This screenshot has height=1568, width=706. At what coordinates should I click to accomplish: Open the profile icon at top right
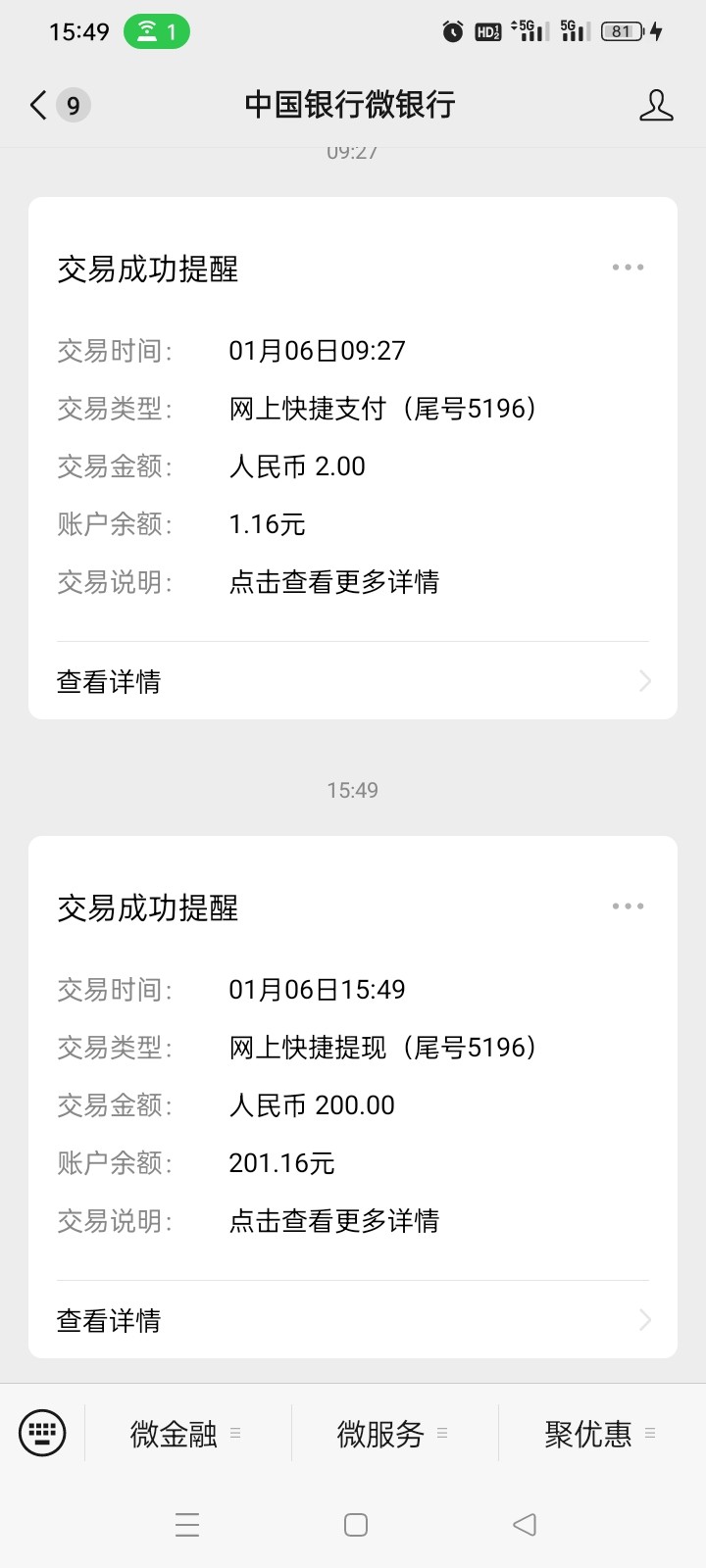click(656, 105)
